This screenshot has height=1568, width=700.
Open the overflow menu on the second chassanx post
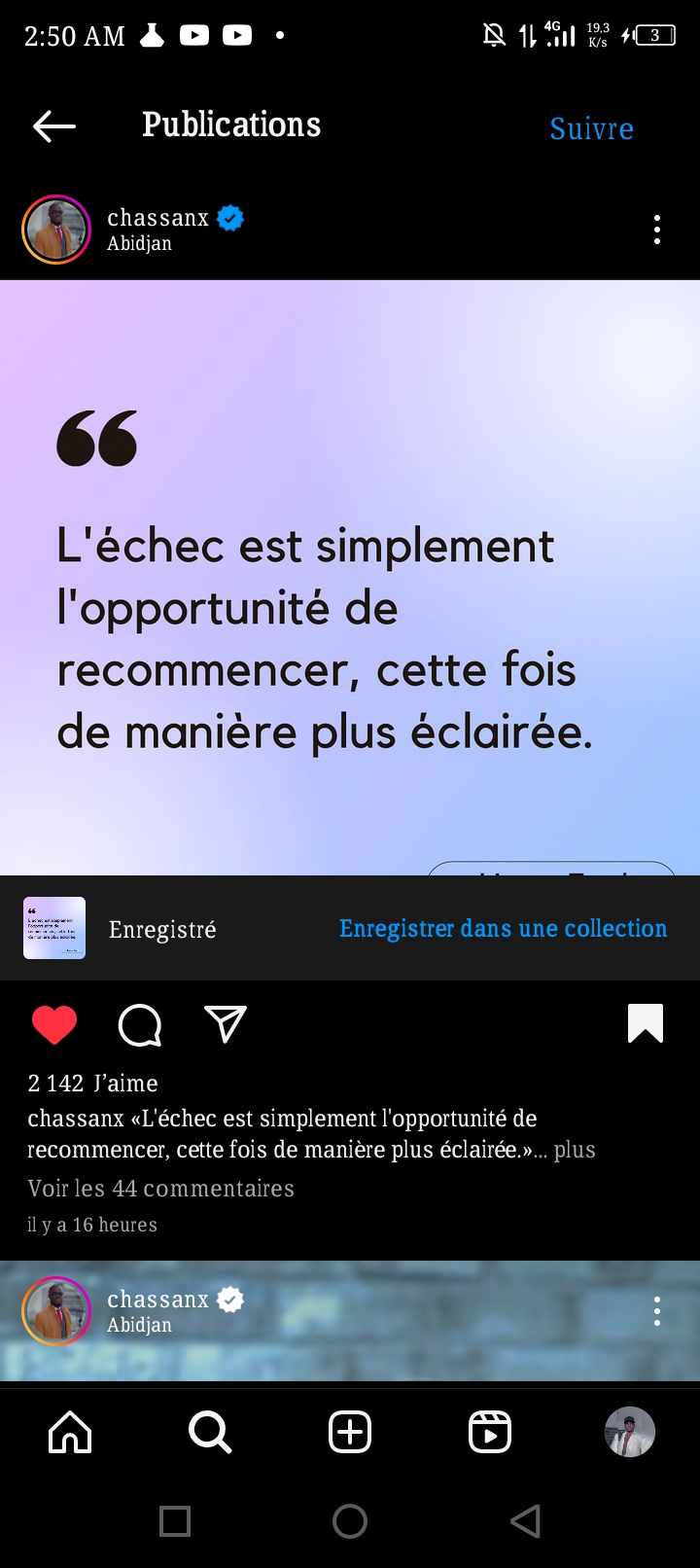(x=657, y=1311)
